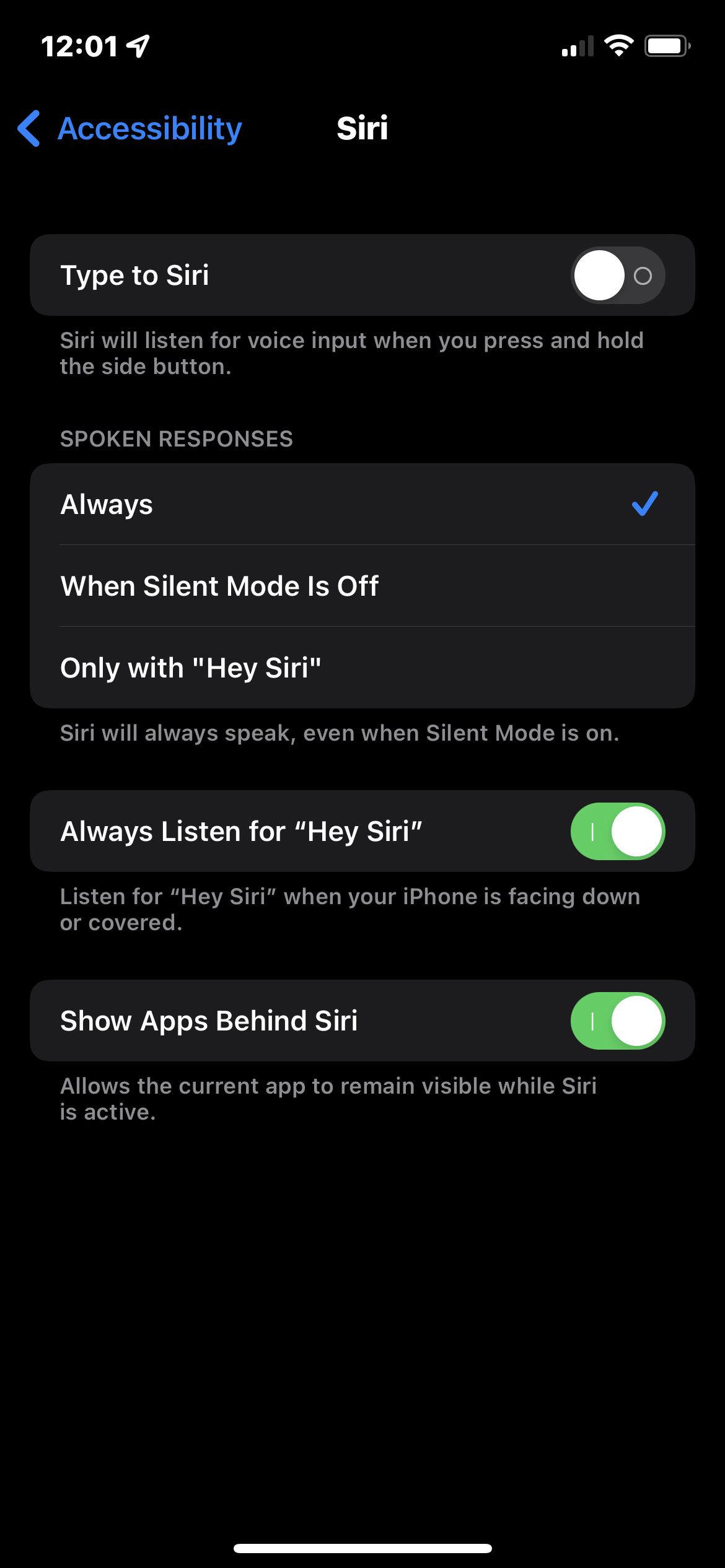Go back to Accessibility settings
Screen dimensions: 725x1568
tap(130, 129)
